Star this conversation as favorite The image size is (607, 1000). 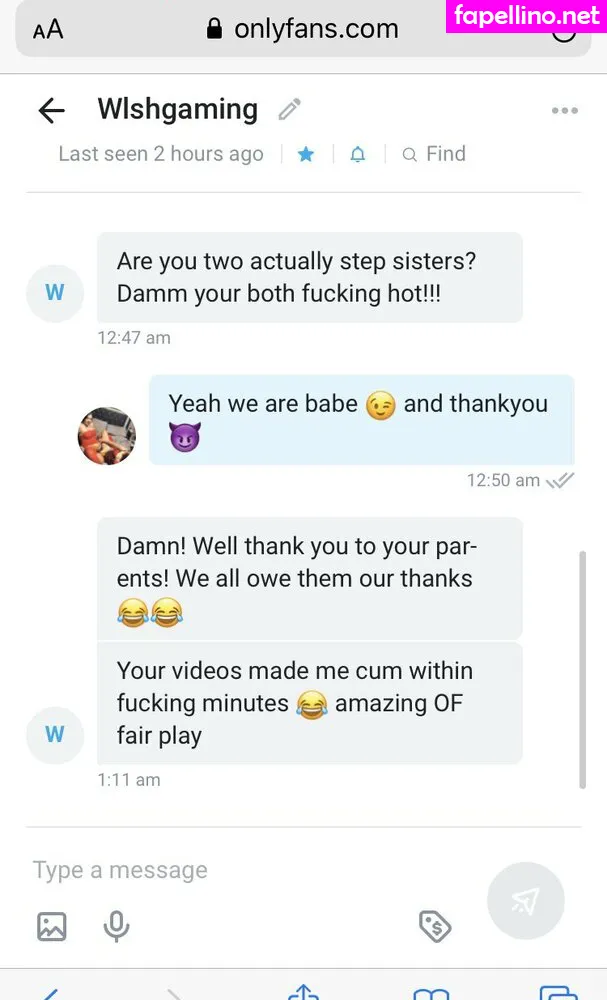point(306,154)
